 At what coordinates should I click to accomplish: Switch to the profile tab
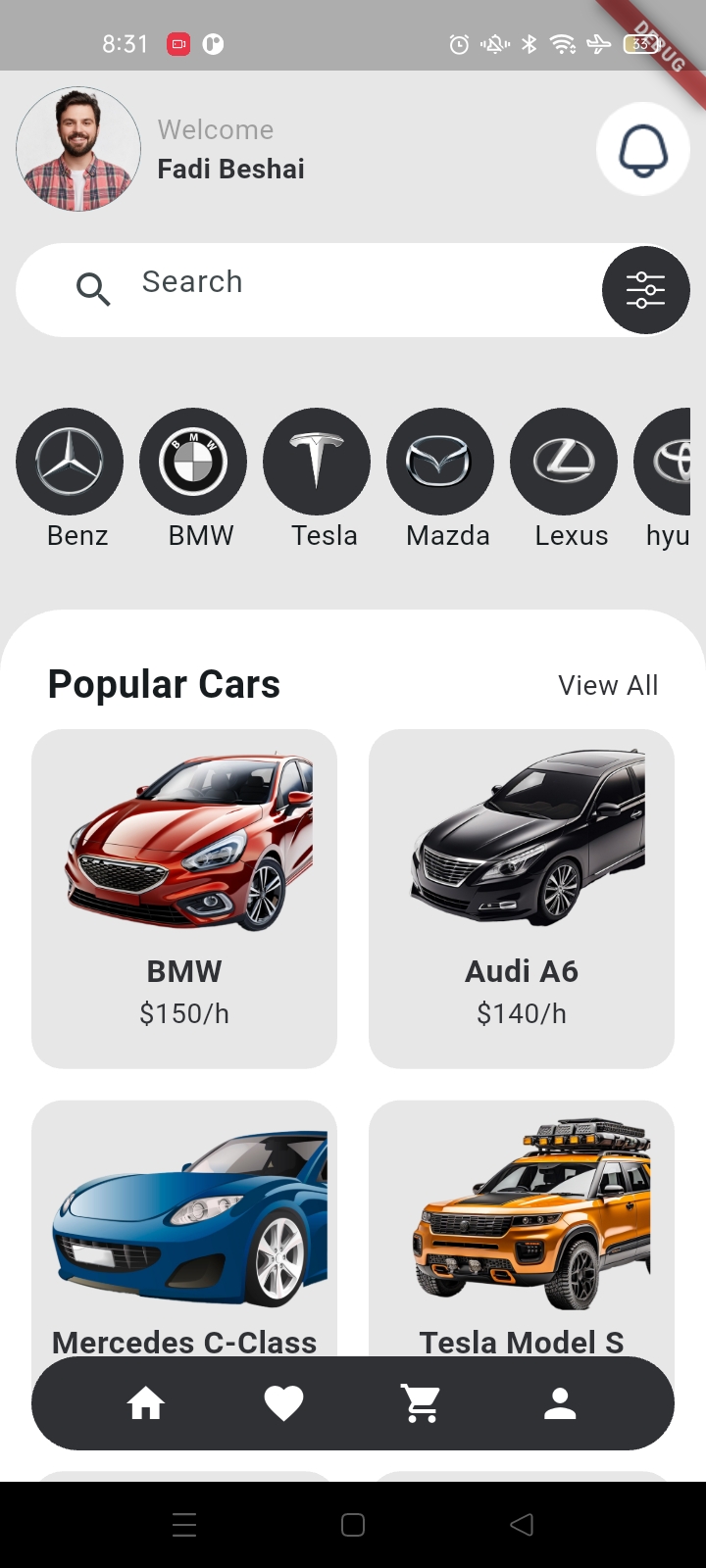pyautogui.click(x=560, y=1403)
